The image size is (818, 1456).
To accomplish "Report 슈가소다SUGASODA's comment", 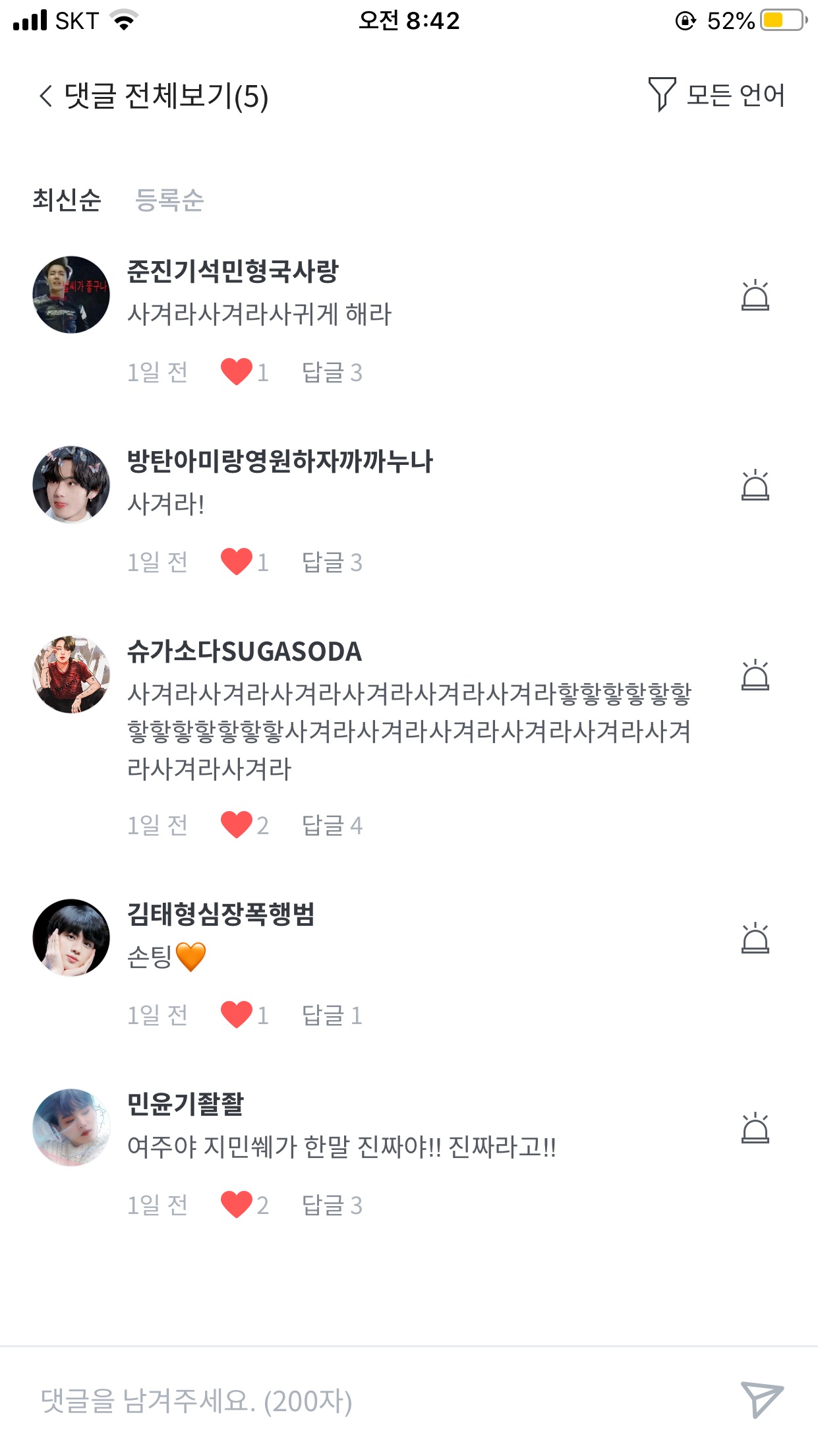I will pos(755,675).
